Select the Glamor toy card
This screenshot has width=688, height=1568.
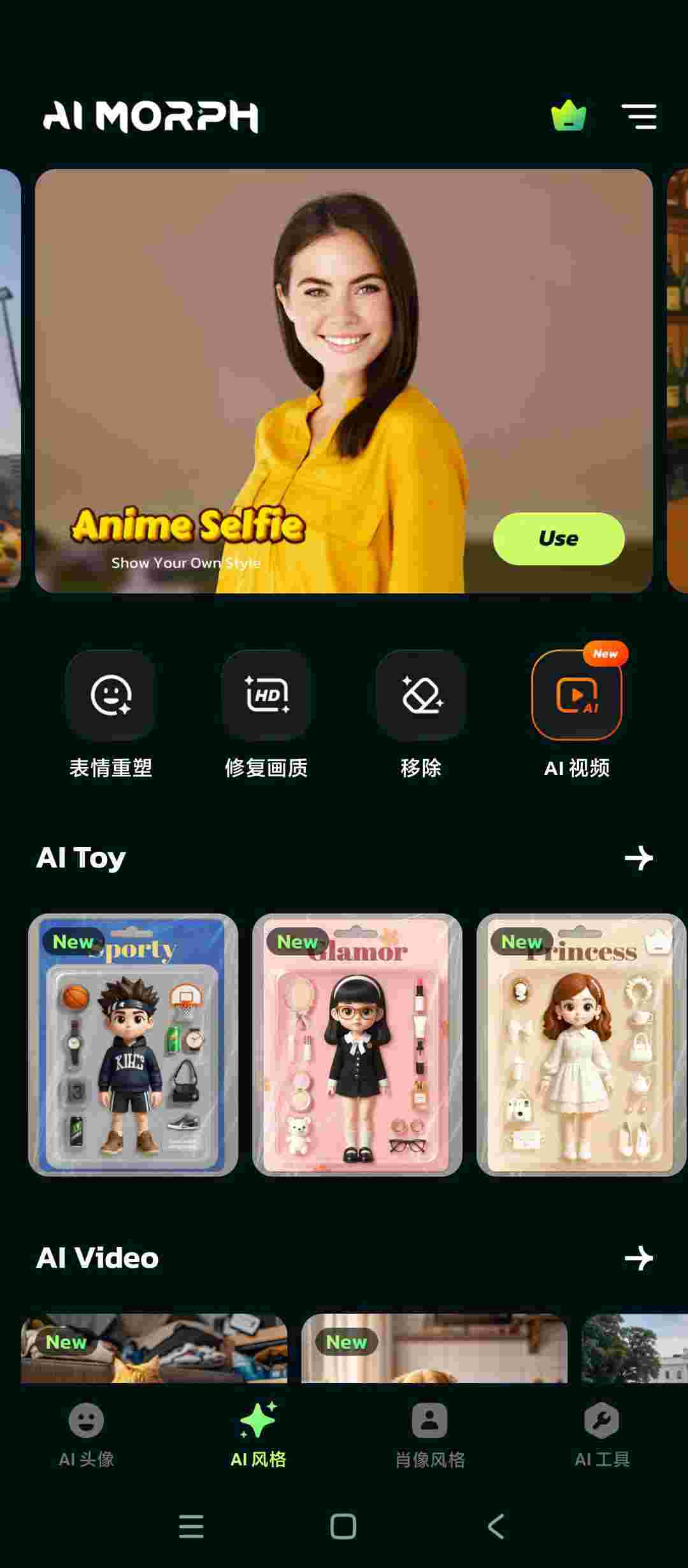click(x=357, y=1045)
